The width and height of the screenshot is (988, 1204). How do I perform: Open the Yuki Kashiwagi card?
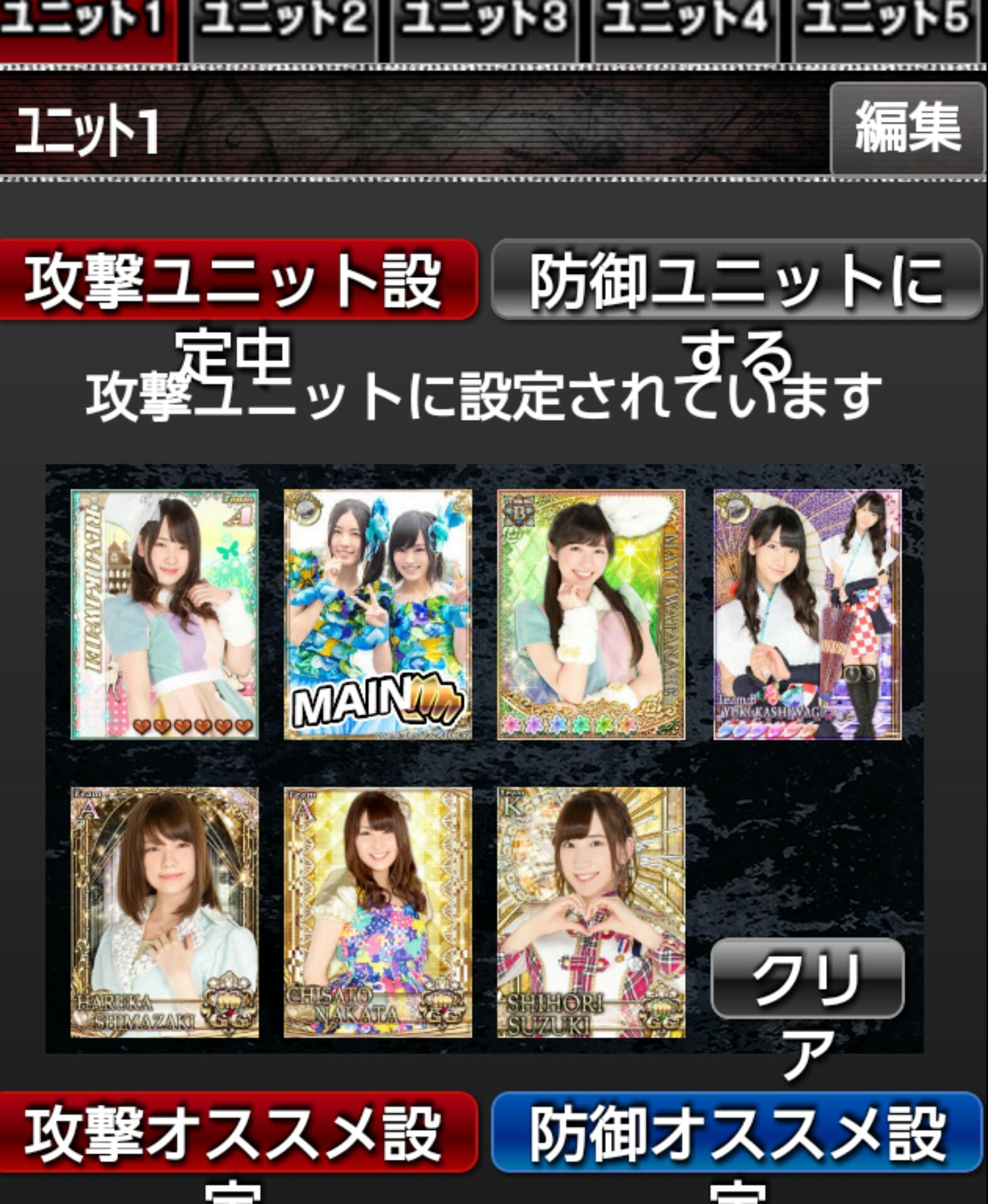coord(807,615)
